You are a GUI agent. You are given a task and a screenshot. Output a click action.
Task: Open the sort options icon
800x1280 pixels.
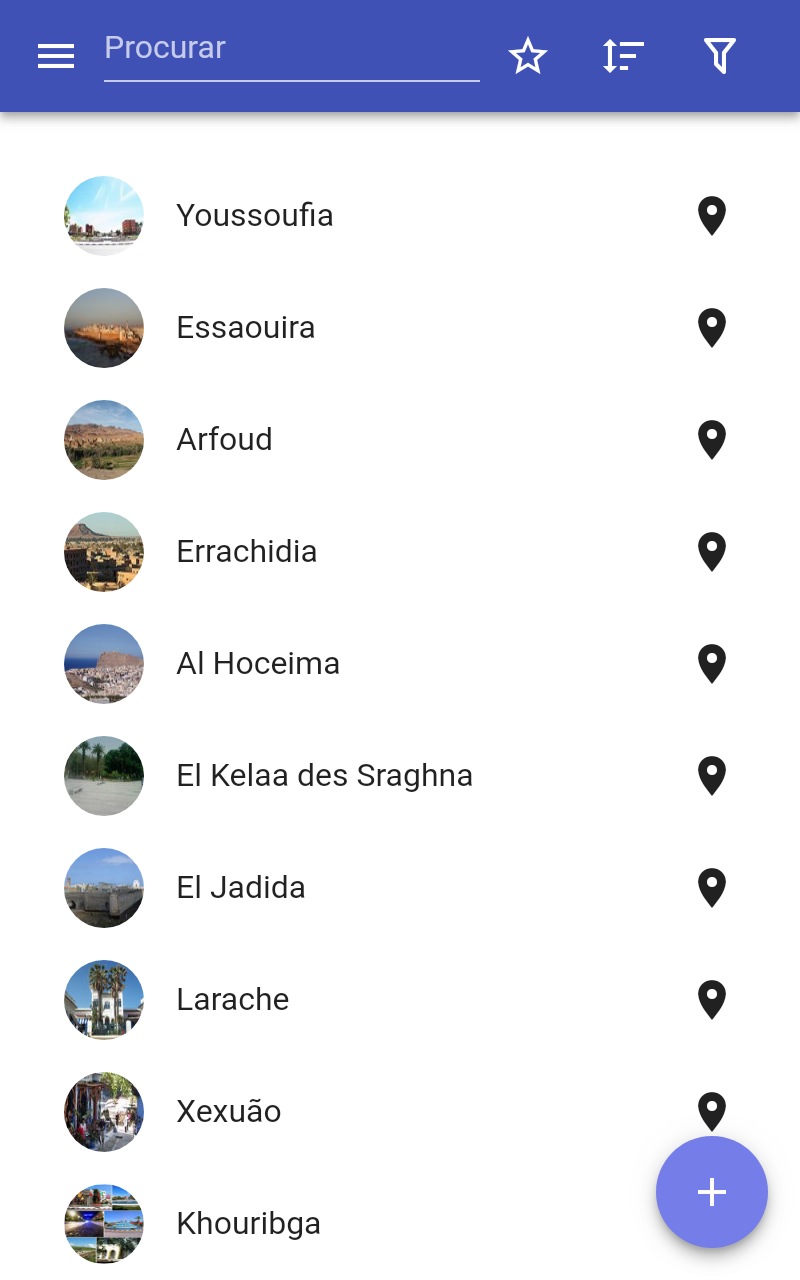[x=623, y=57]
